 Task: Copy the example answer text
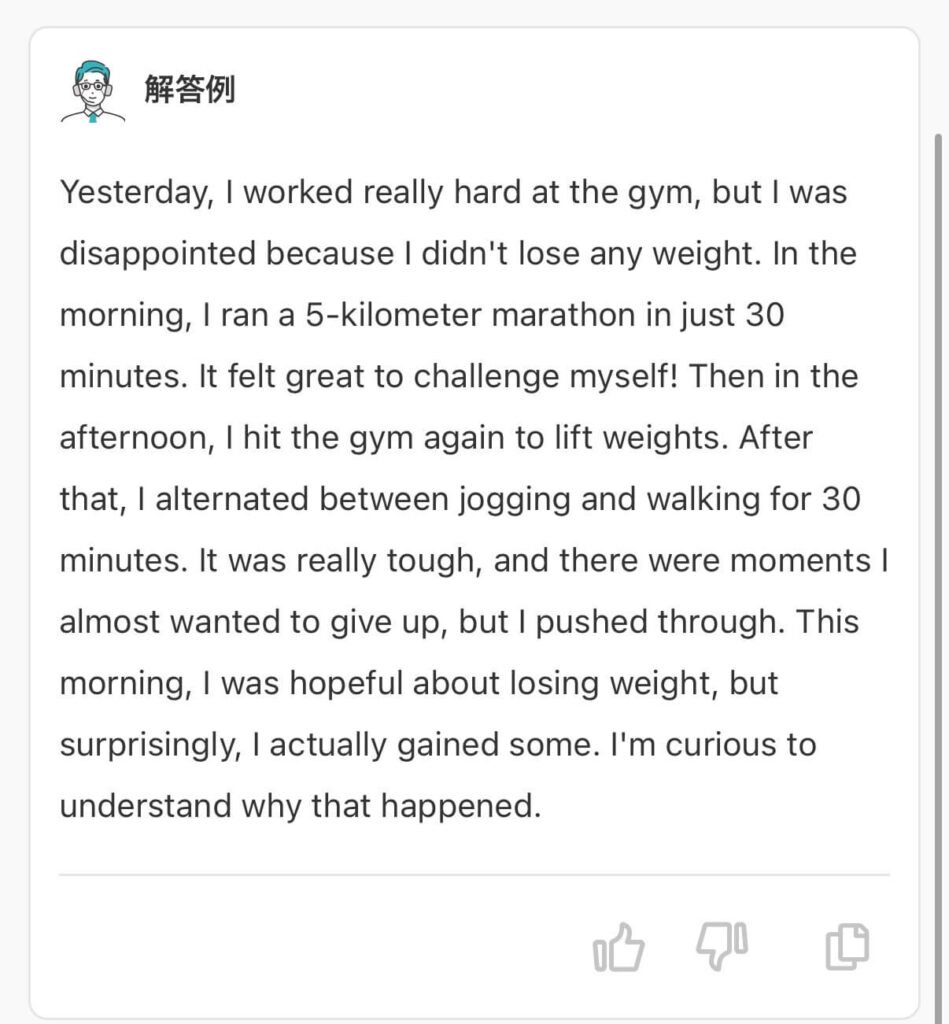tap(847, 947)
